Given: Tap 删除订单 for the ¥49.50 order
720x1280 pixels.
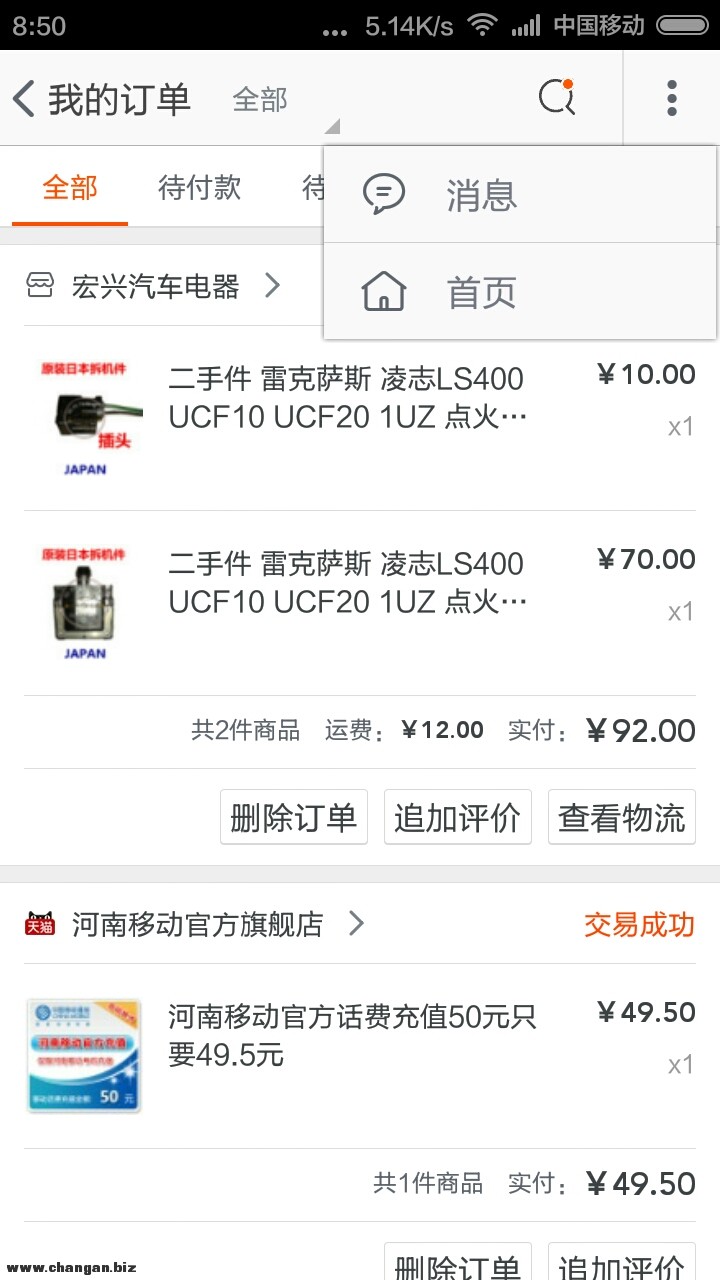Looking at the screenshot, I should tap(457, 1264).
